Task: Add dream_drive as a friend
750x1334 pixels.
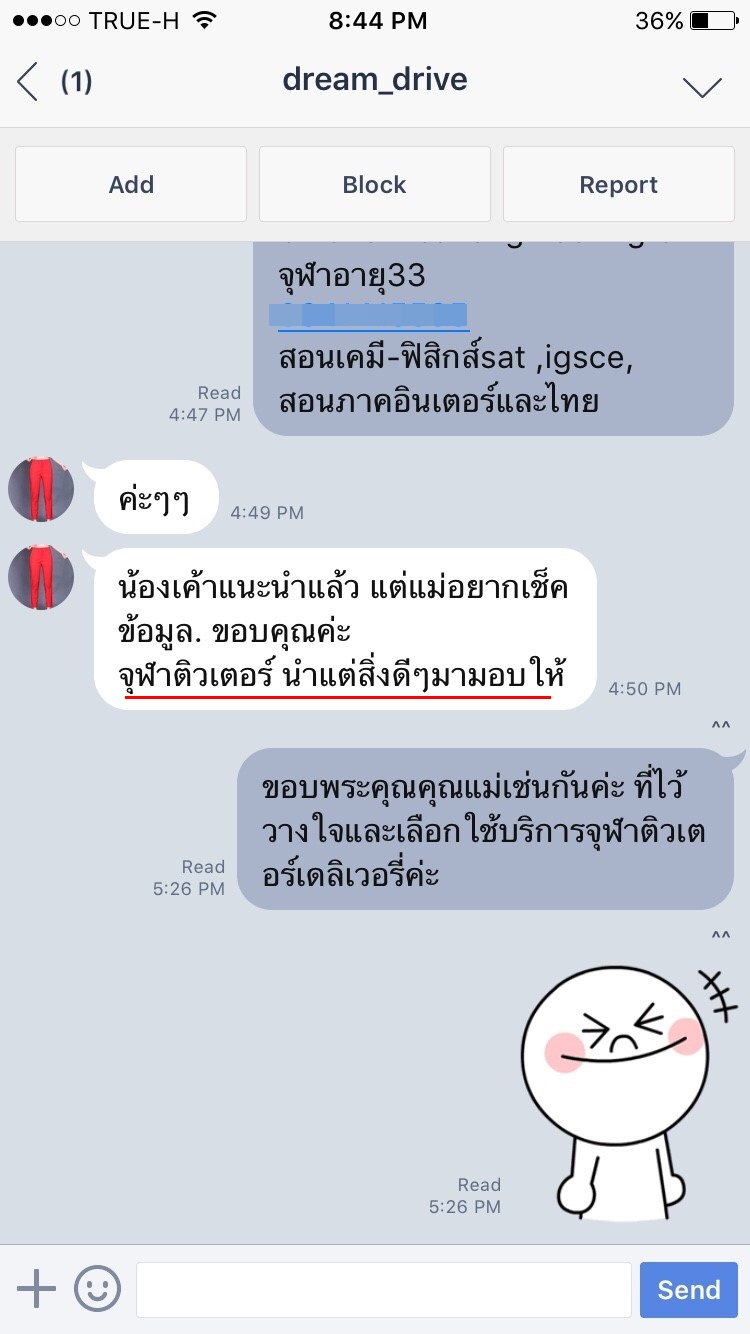Action: pos(131,184)
